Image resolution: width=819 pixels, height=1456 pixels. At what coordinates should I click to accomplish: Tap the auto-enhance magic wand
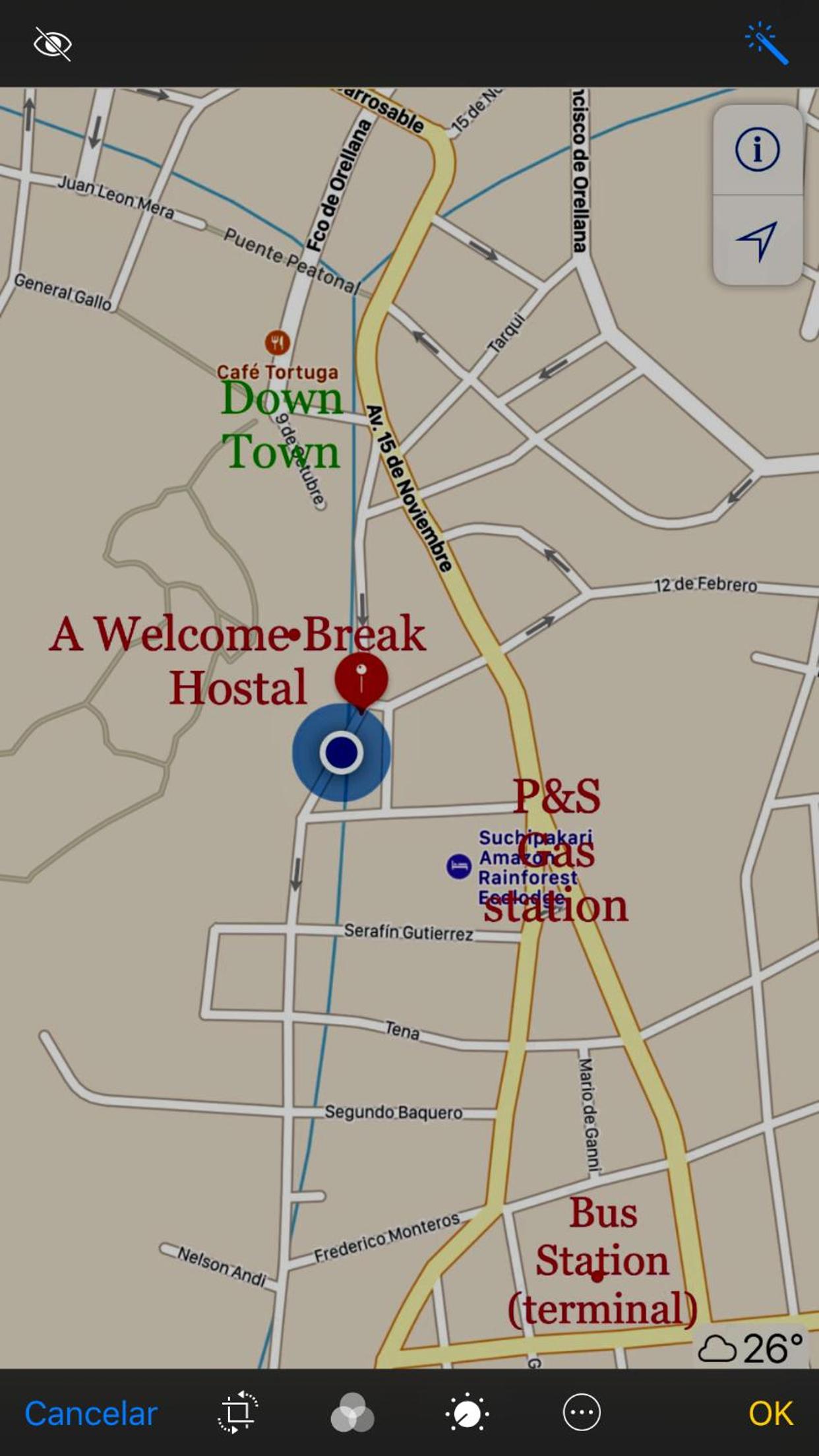click(x=766, y=43)
